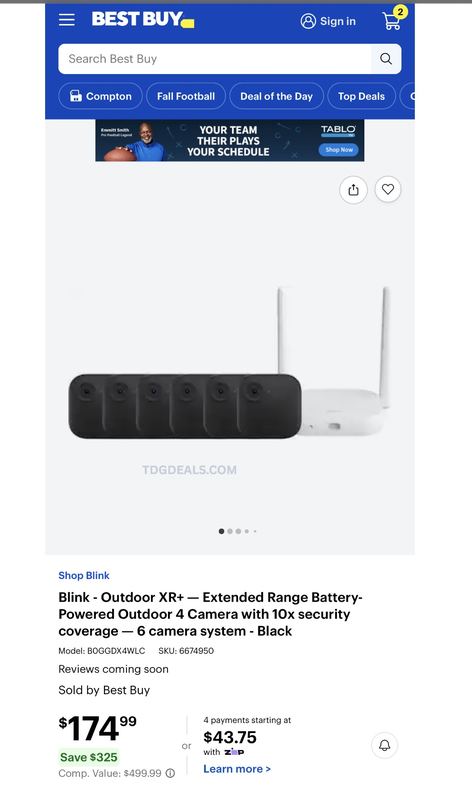
Task: Open the Fall Football chip
Action: pos(186,96)
